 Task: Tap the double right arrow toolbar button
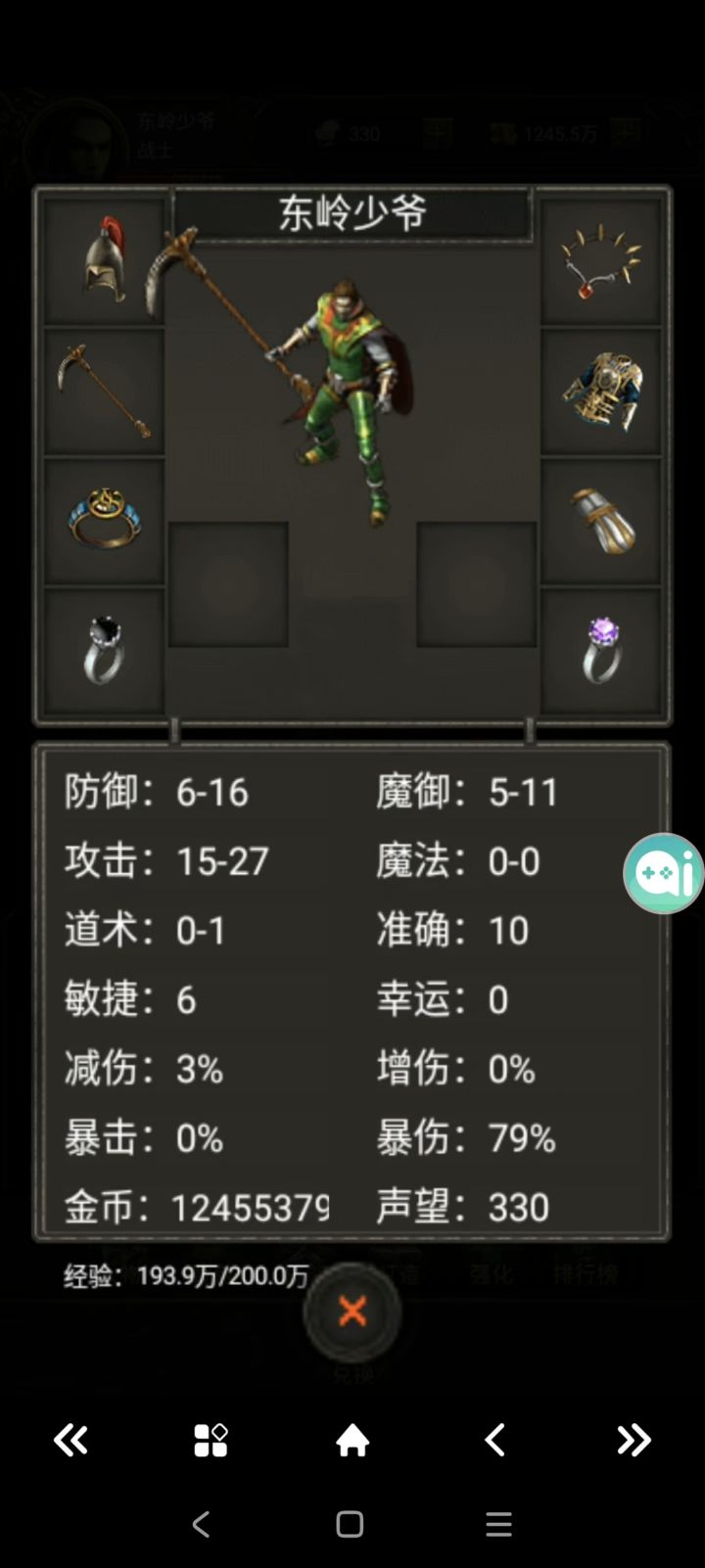click(634, 1440)
